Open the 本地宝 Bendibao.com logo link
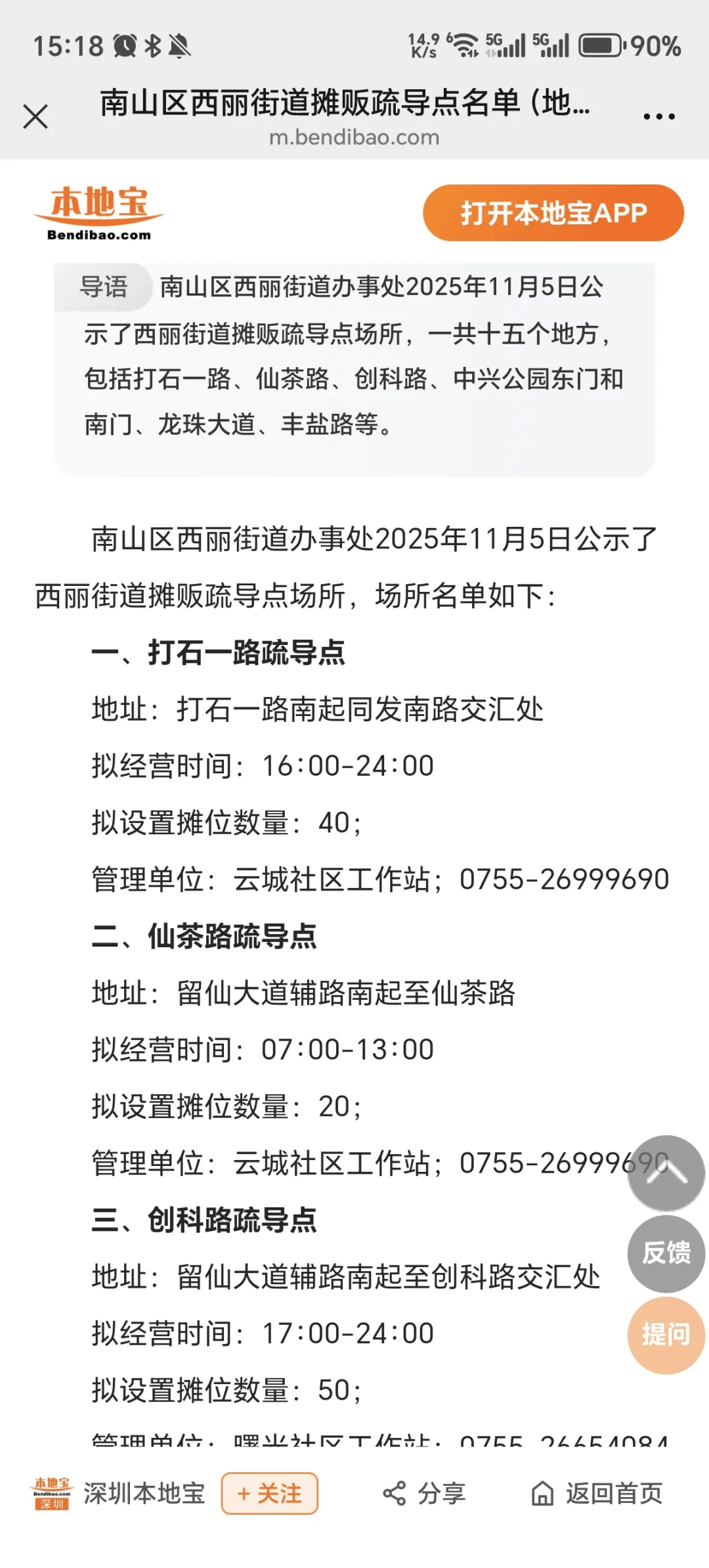 pyautogui.click(x=99, y=213)
